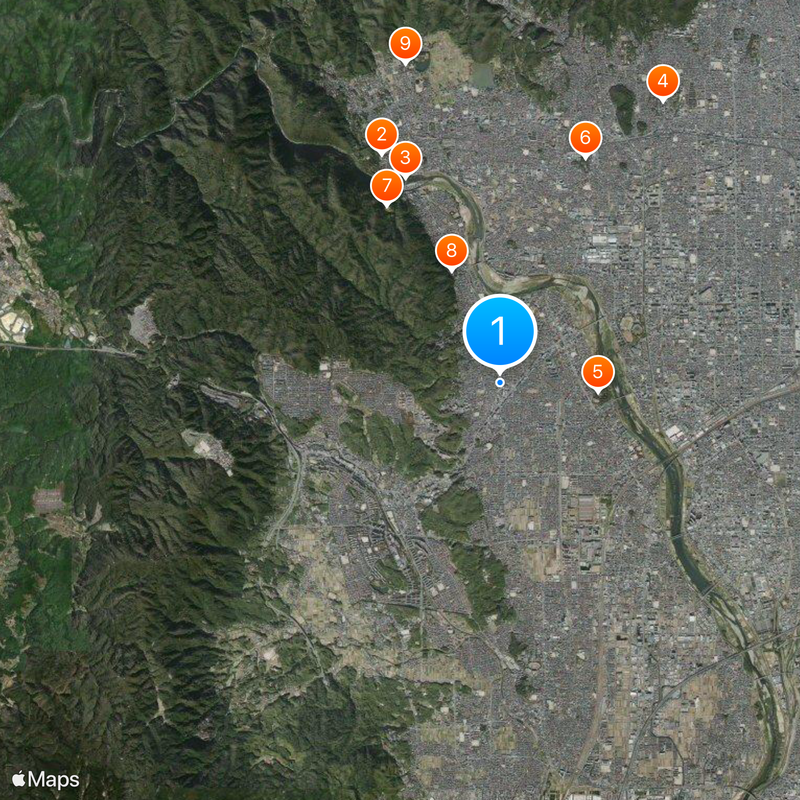The width and height of the screenshot is (800, 800).
Task: Open the pin numbered 9
Action: (405, 43)
